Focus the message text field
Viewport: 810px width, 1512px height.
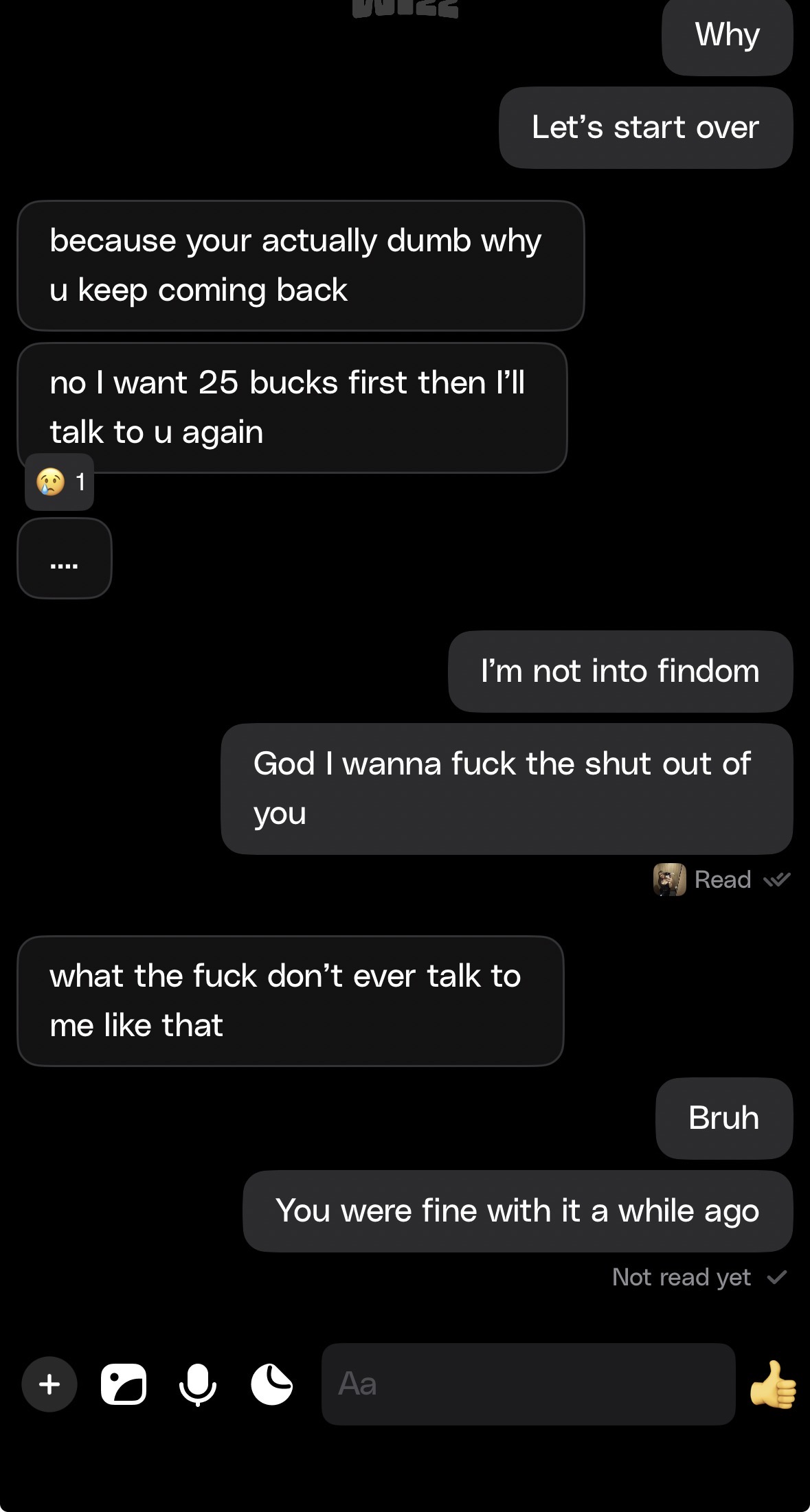[x=528, y=1384]
